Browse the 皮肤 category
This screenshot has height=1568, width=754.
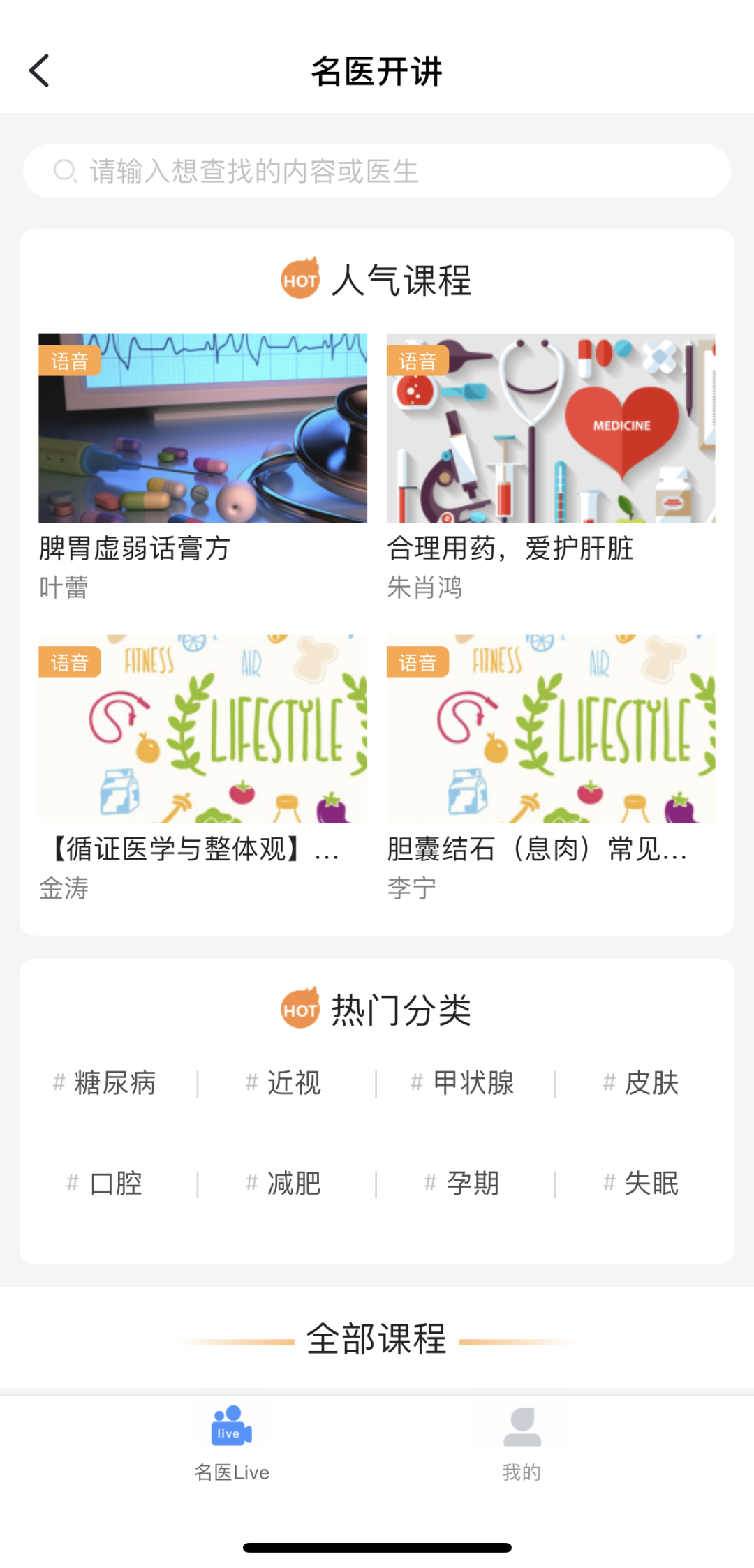click(642, 1083)
